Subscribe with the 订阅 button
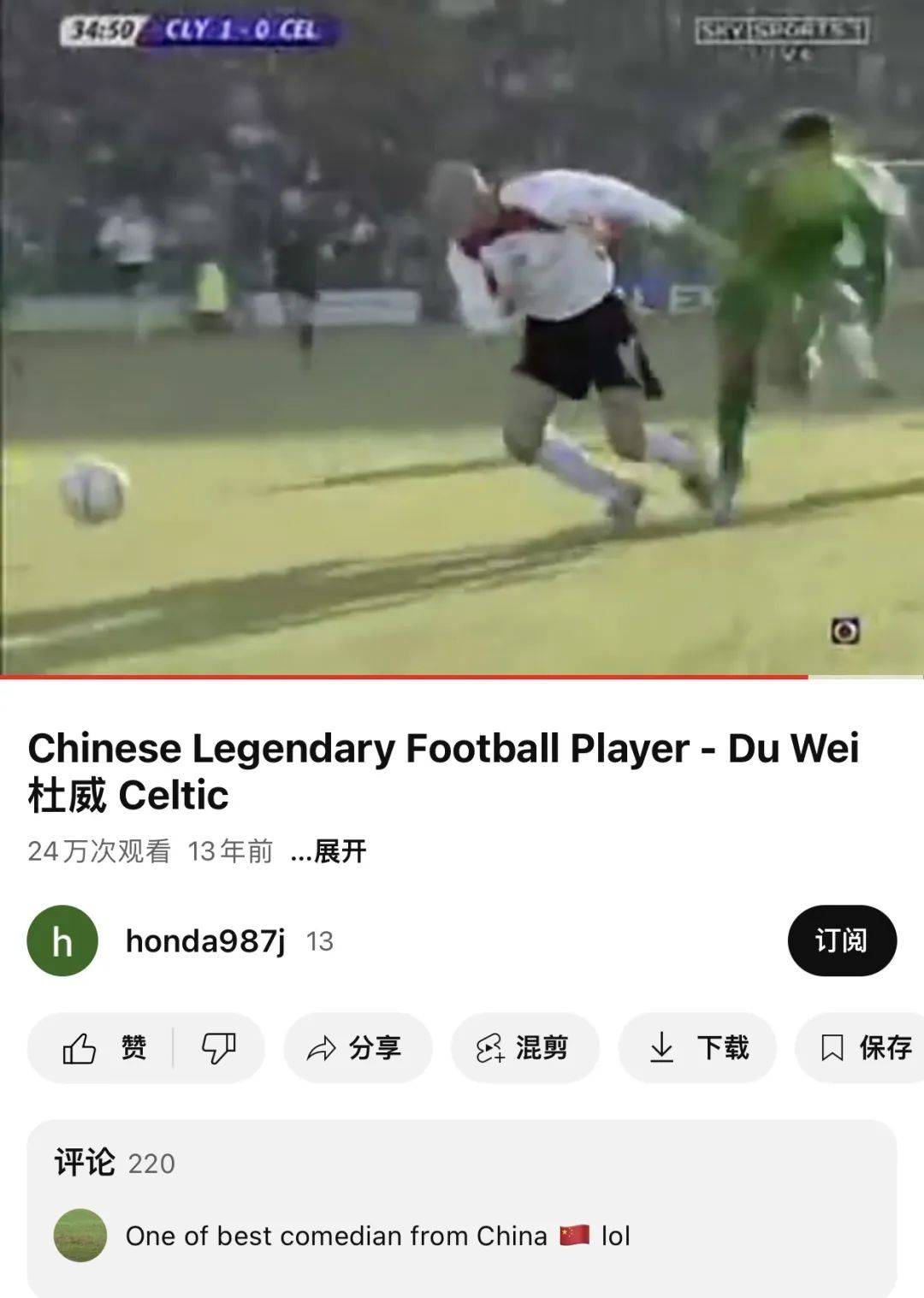Image resolution: width=924 pixels, height=1298 pixels. [x=841, y=940]
